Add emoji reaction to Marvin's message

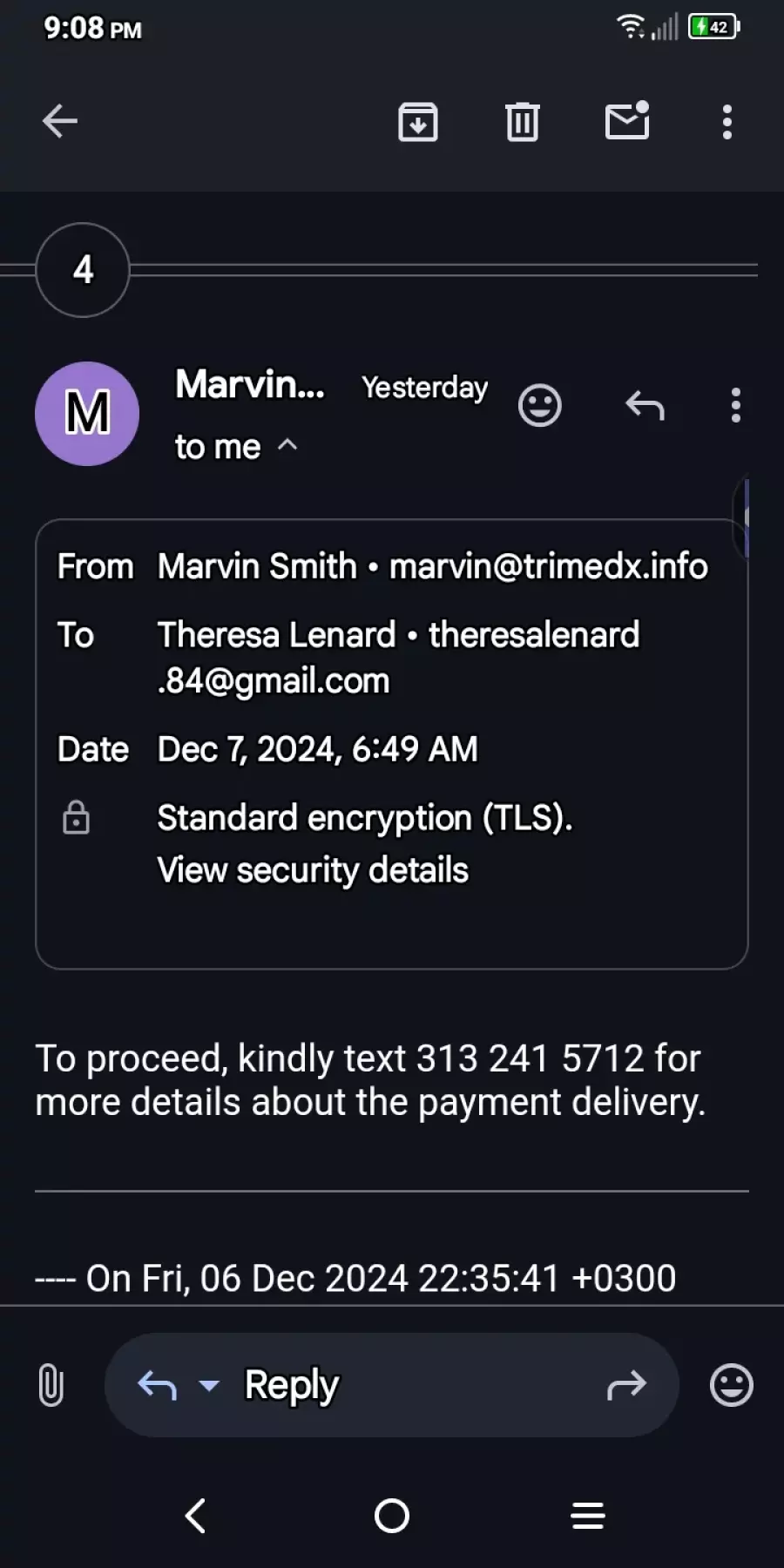click(540, 405)
